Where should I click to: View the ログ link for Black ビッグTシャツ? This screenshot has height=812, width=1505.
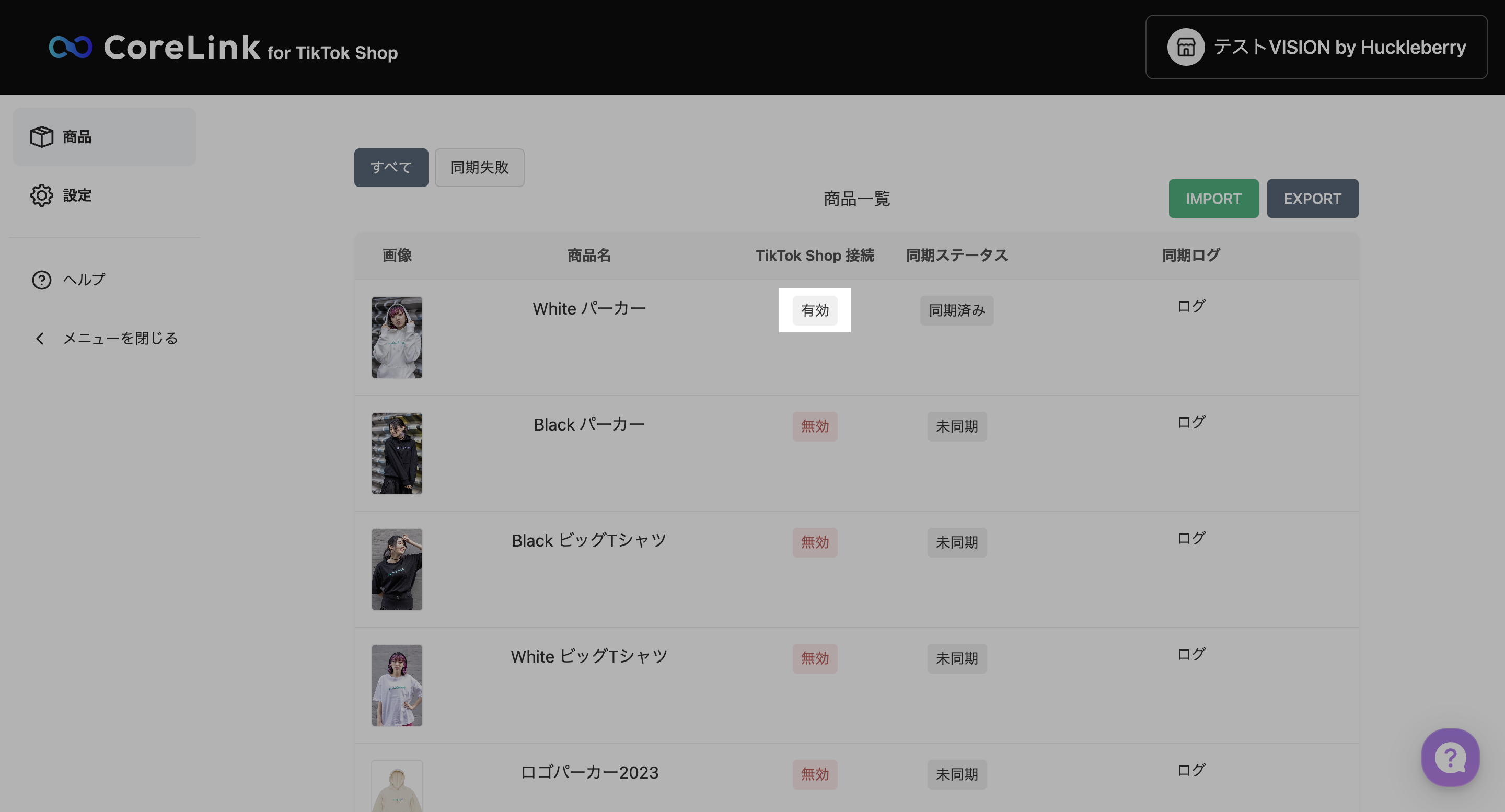pyautogui.click(x=1191, y=538)
